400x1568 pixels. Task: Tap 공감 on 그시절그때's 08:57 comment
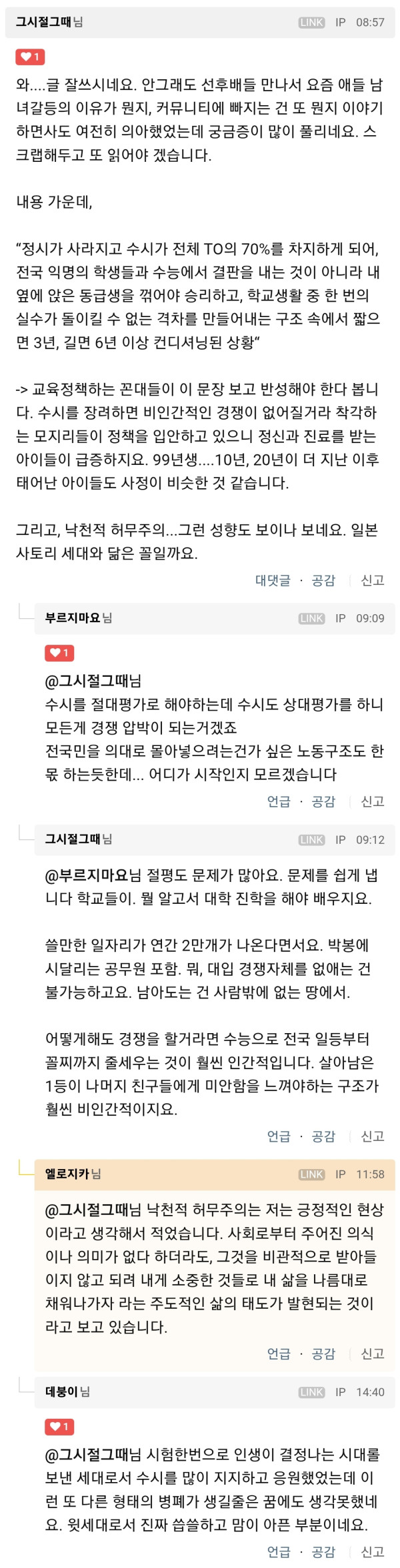coord(323,580)
